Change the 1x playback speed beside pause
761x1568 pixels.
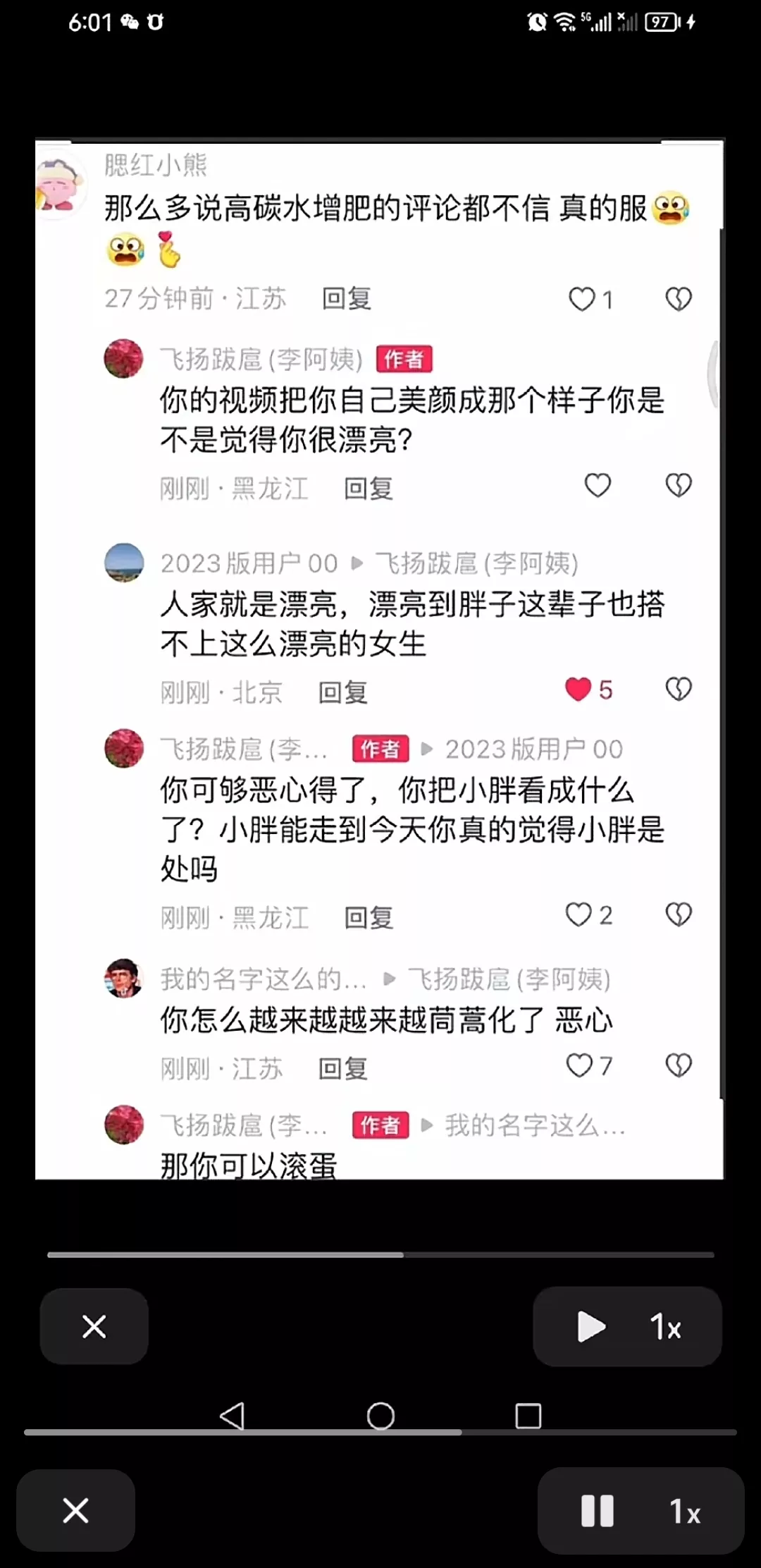[684, 1511]
